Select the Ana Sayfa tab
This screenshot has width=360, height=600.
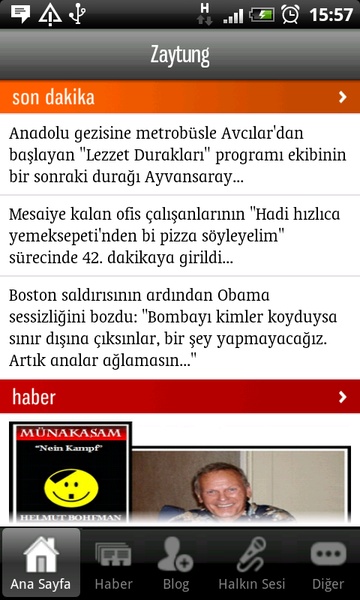coord(41,563)
